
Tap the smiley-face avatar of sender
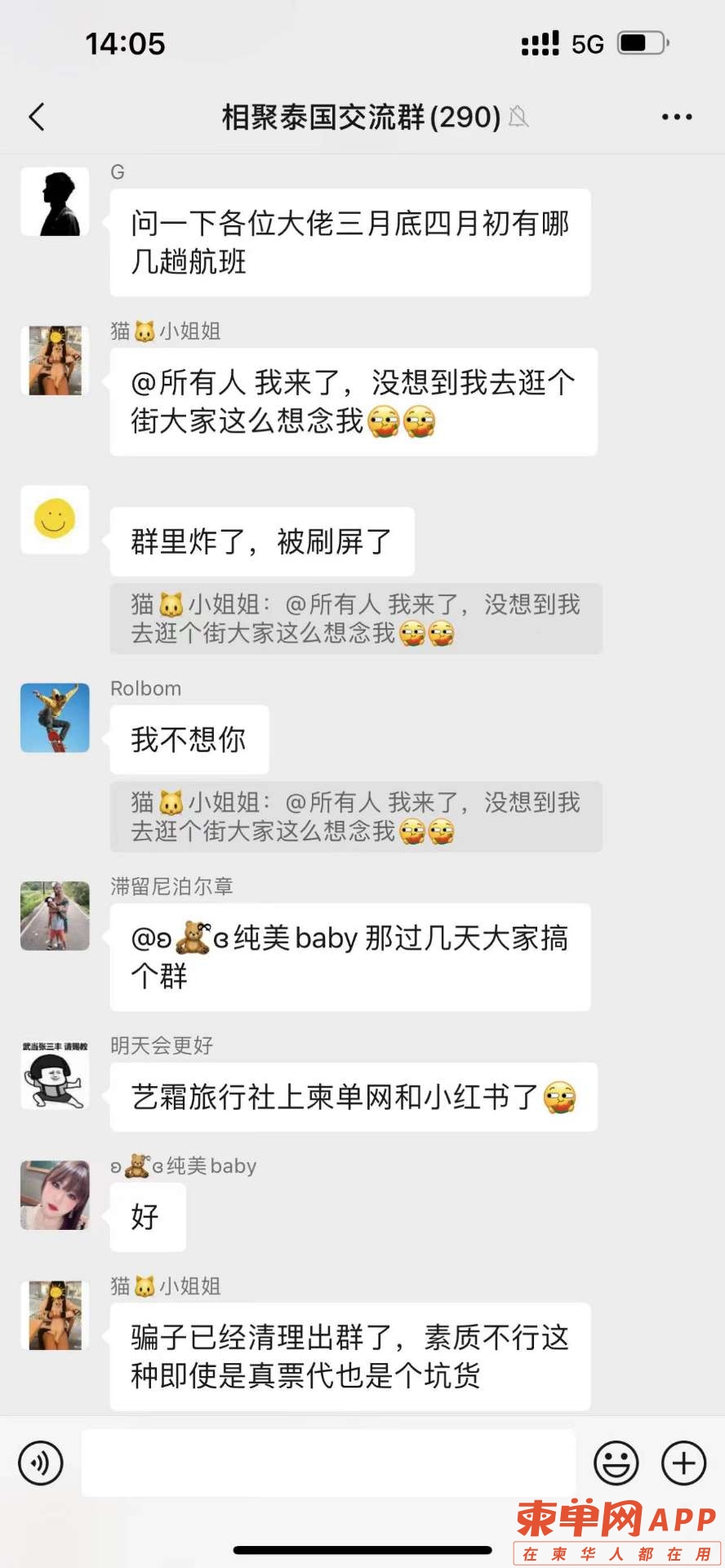click(x=55, y=519)
